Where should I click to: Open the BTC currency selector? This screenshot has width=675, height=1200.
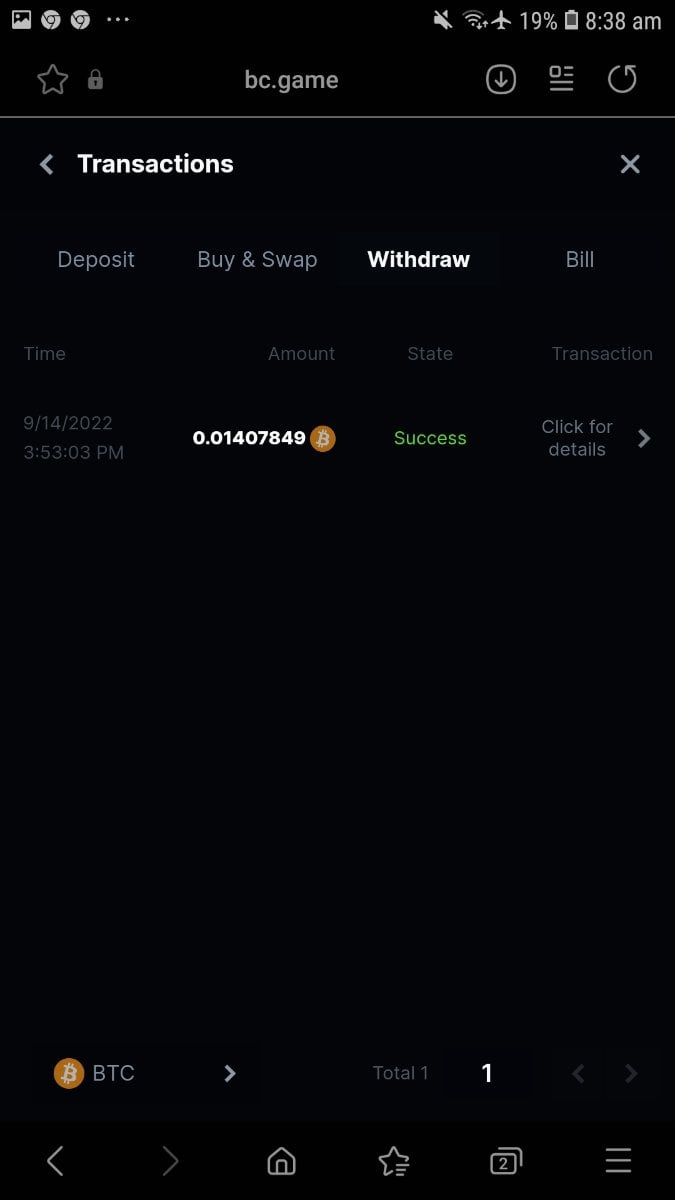click(x=145, y=1073)
